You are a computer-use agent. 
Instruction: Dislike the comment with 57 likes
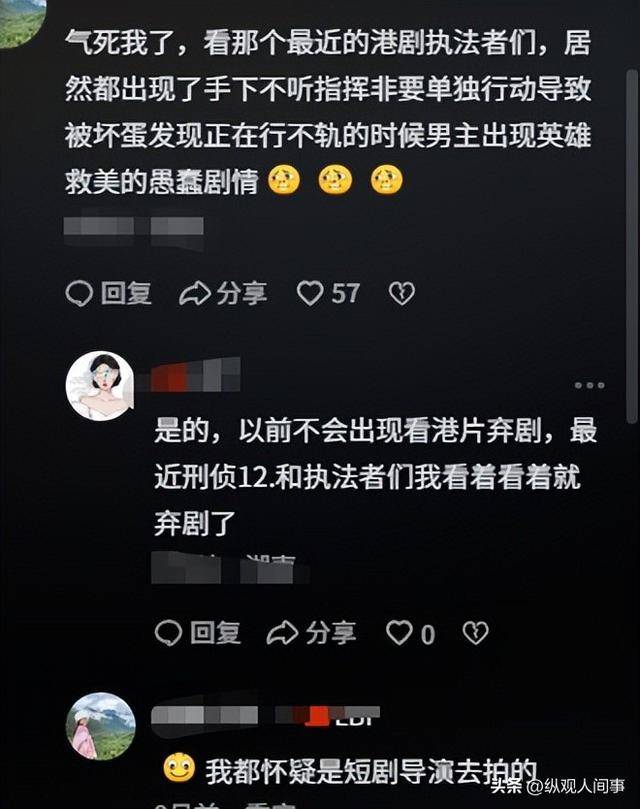(401, 293)
